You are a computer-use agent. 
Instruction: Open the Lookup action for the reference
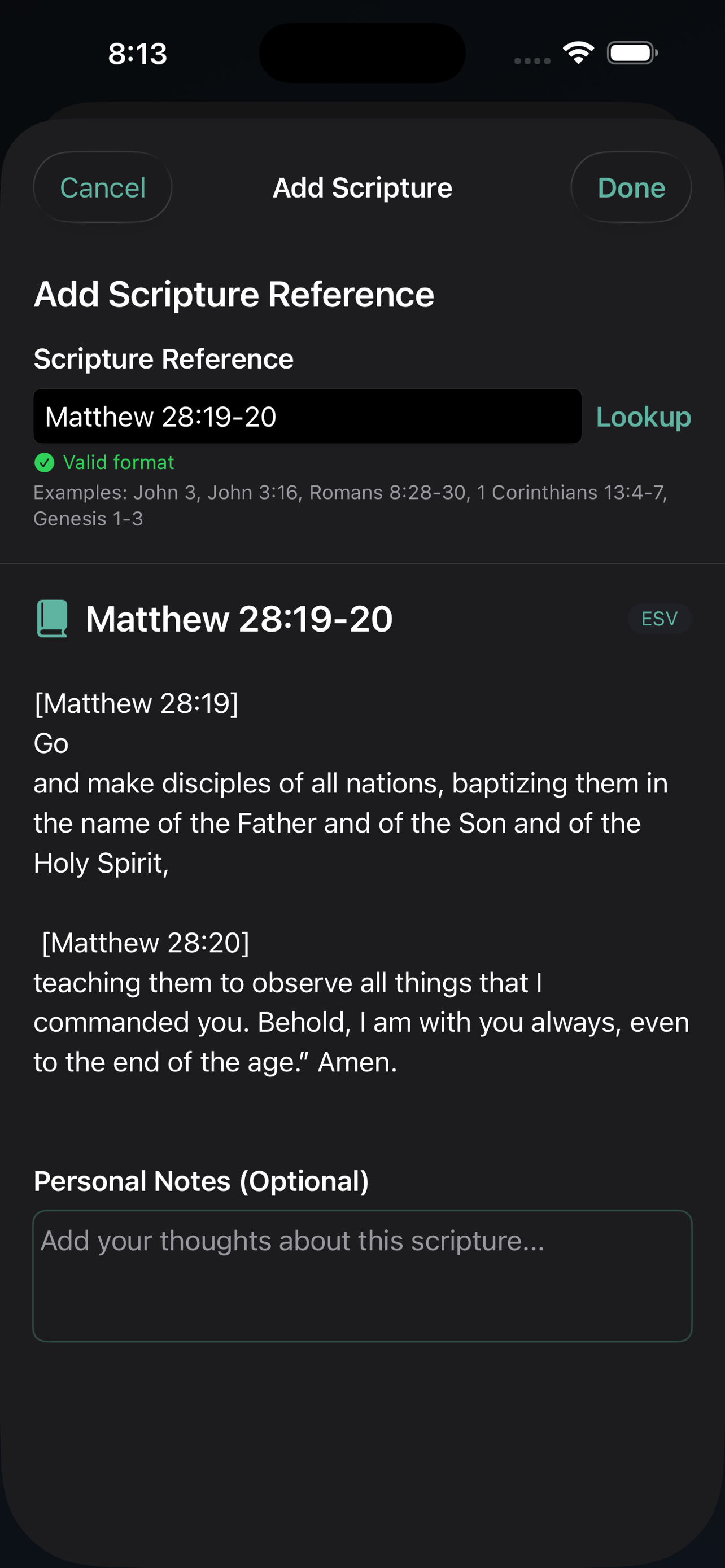(x=644, y=417)
